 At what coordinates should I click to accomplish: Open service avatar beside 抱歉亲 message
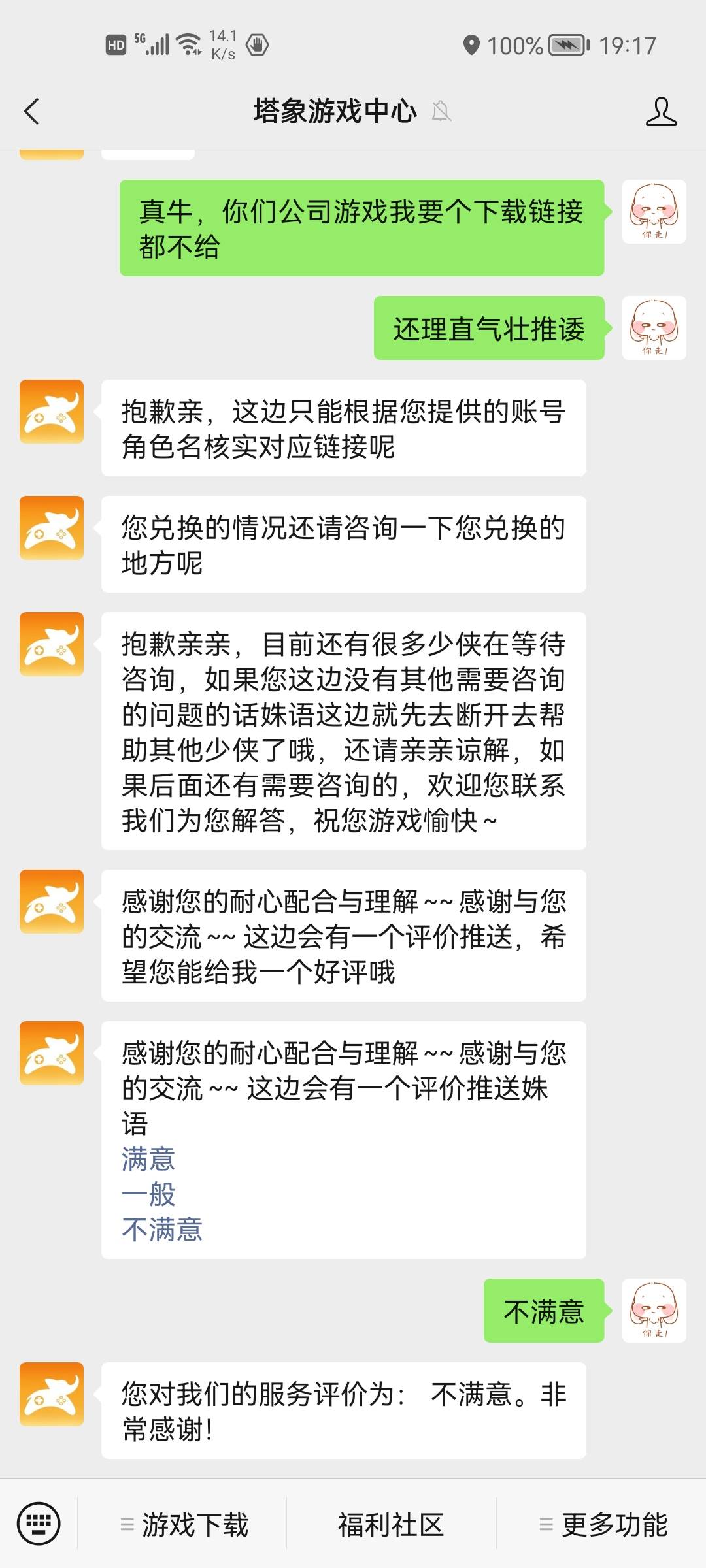pyautogui.click(x=52, y=412)
